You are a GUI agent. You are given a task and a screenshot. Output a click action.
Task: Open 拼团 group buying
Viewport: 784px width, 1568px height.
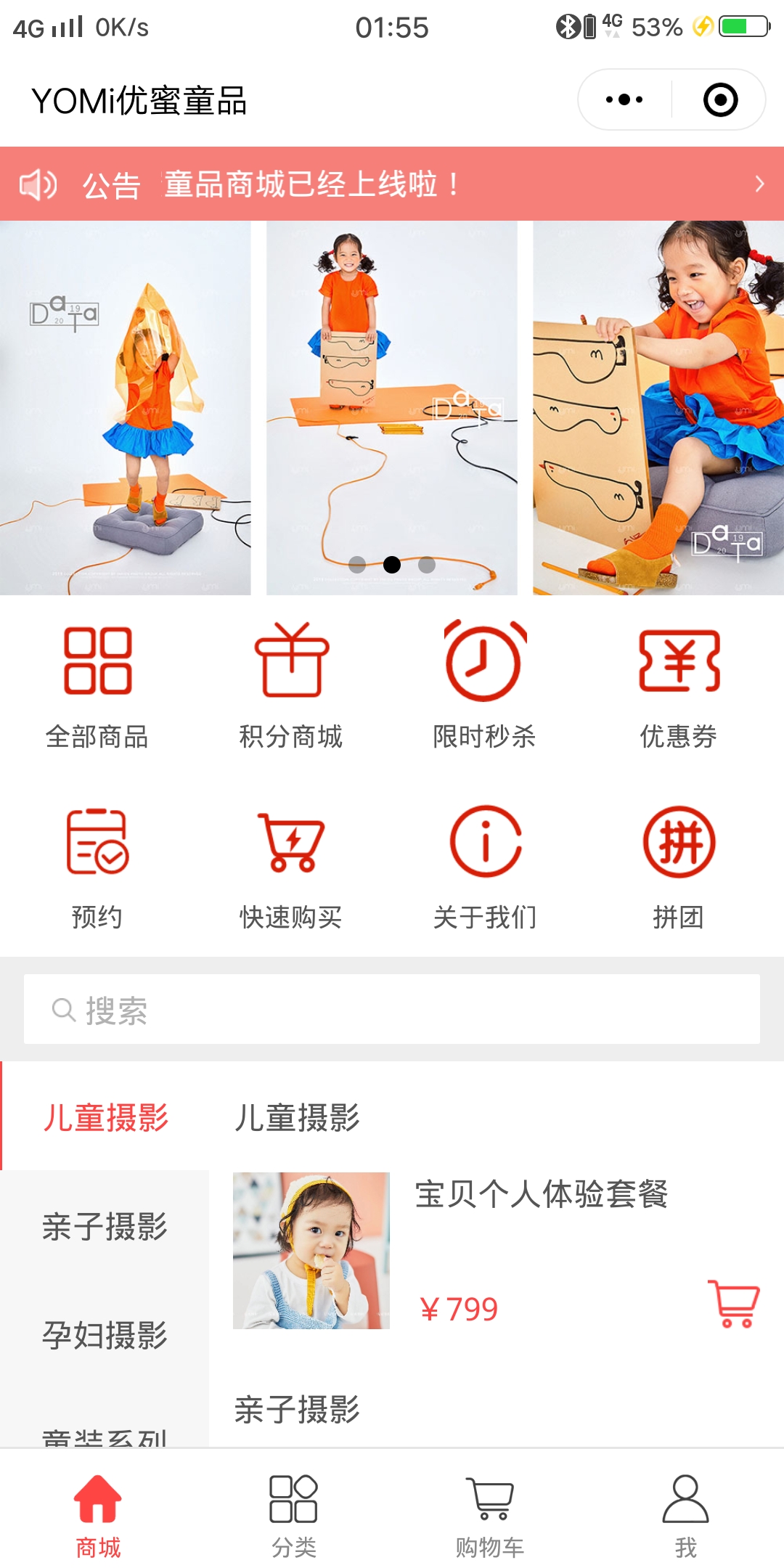tap(679, 867)
